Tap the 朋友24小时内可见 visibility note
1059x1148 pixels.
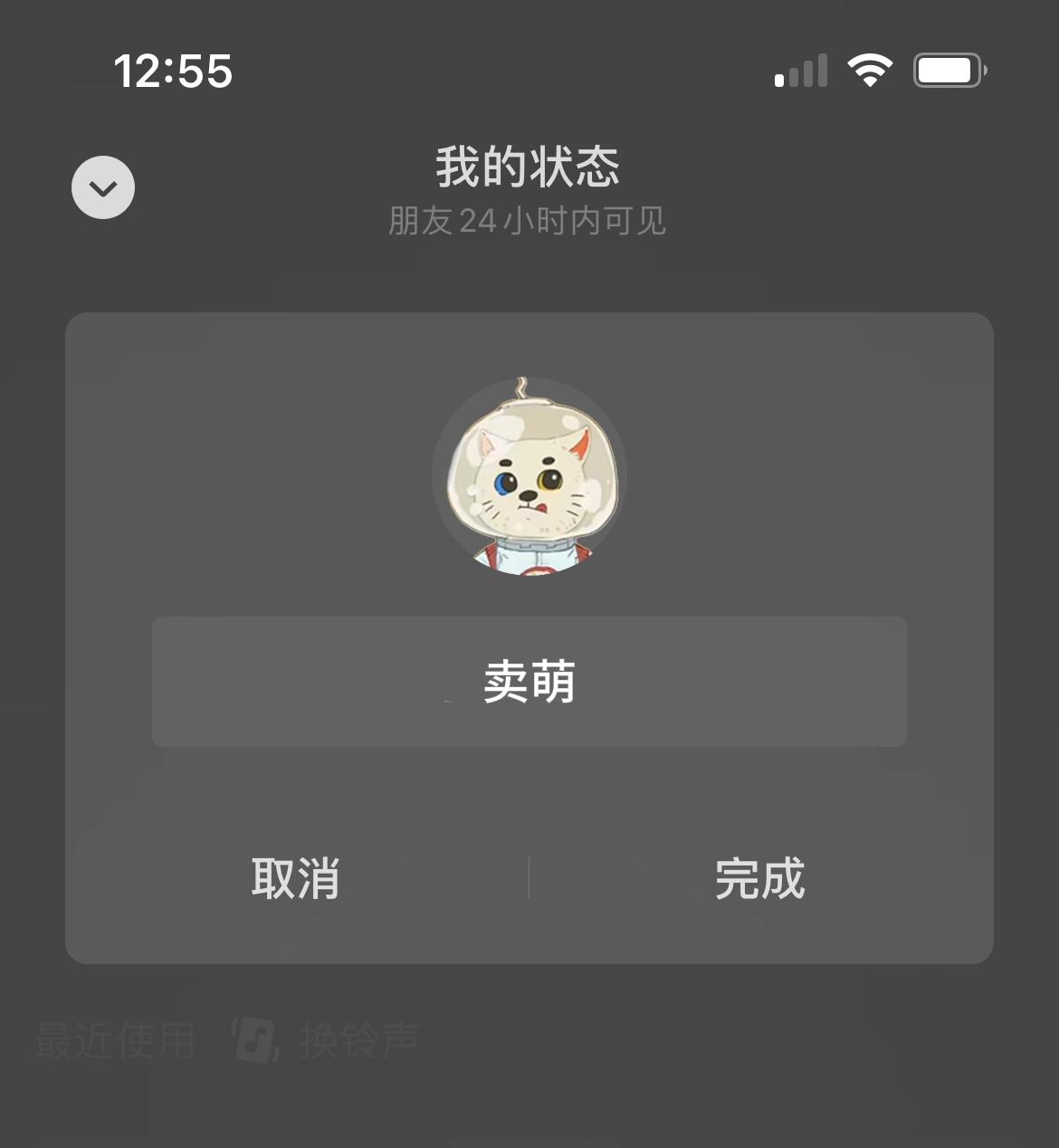[527, 220]
